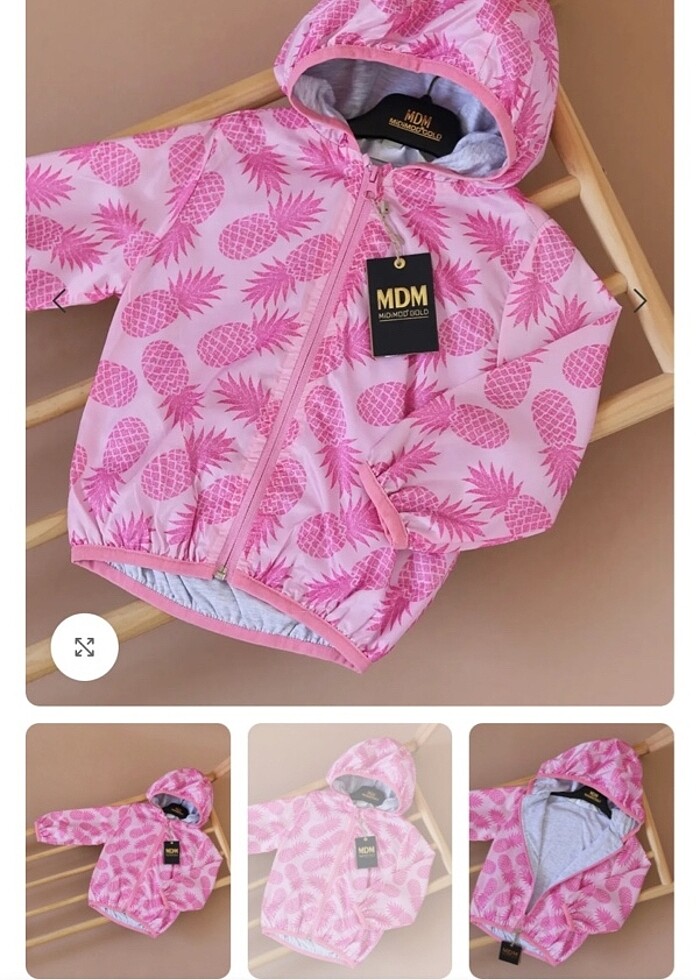Open the first thumbnail of the folded jacket
700x980 pixels.
(x=128, y=850)
